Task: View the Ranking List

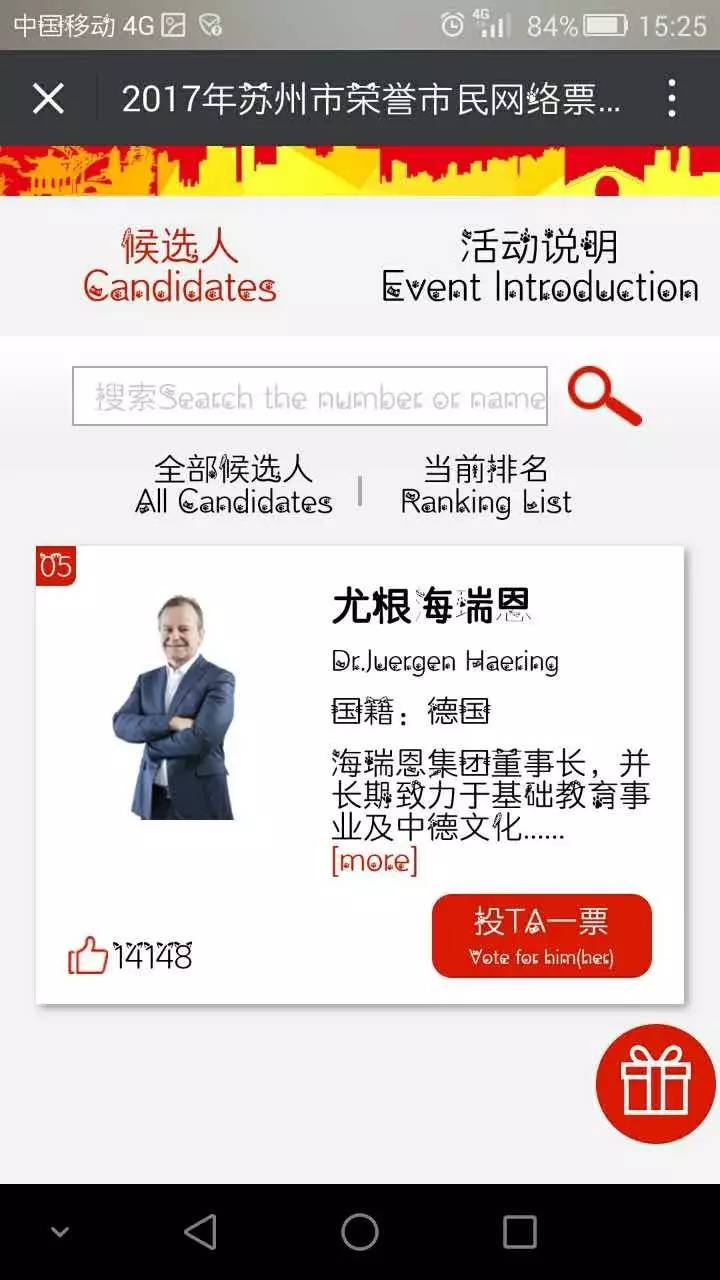Action: click(487, 485)
